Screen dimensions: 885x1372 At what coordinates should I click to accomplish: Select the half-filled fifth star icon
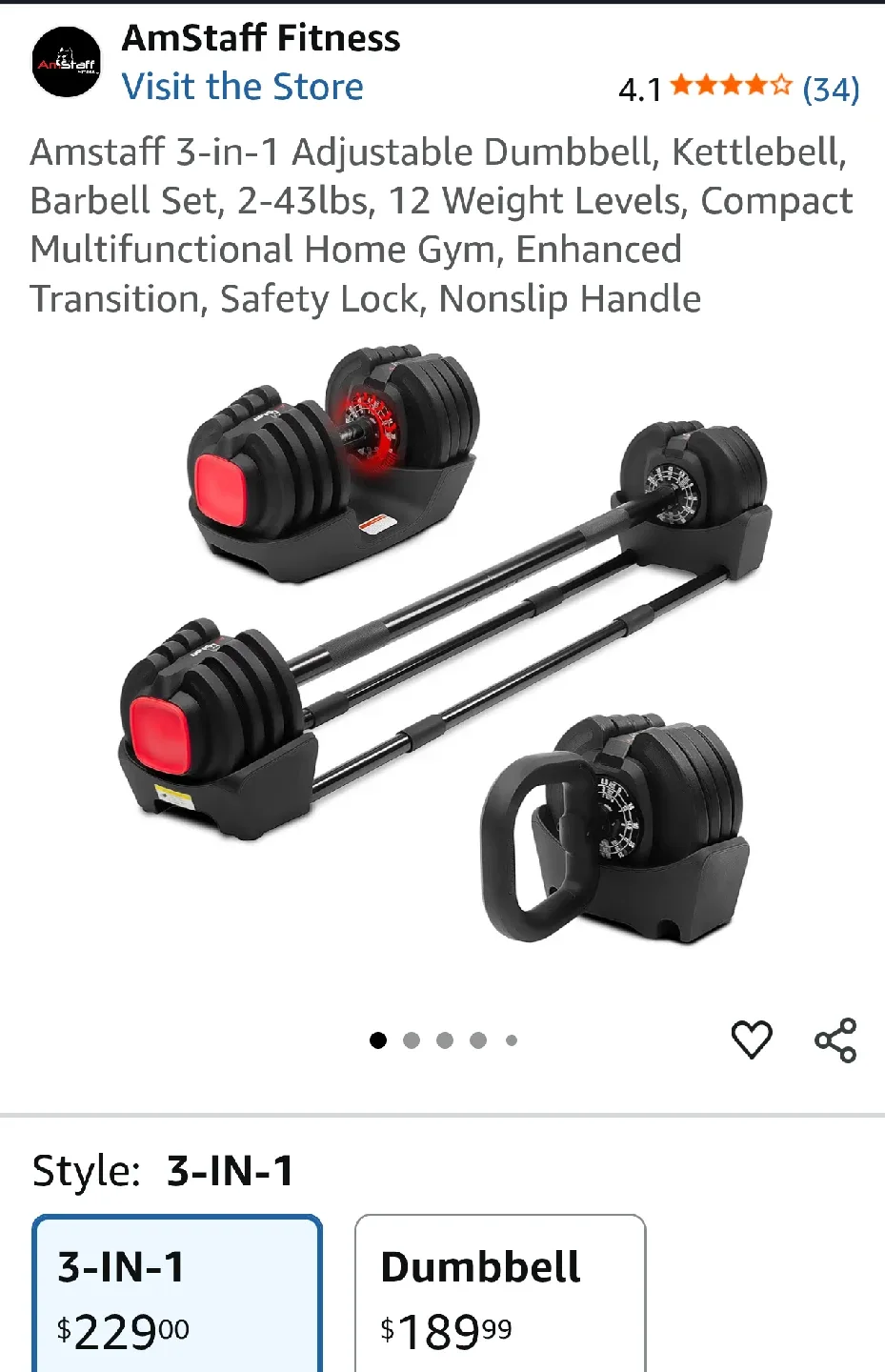779,85
